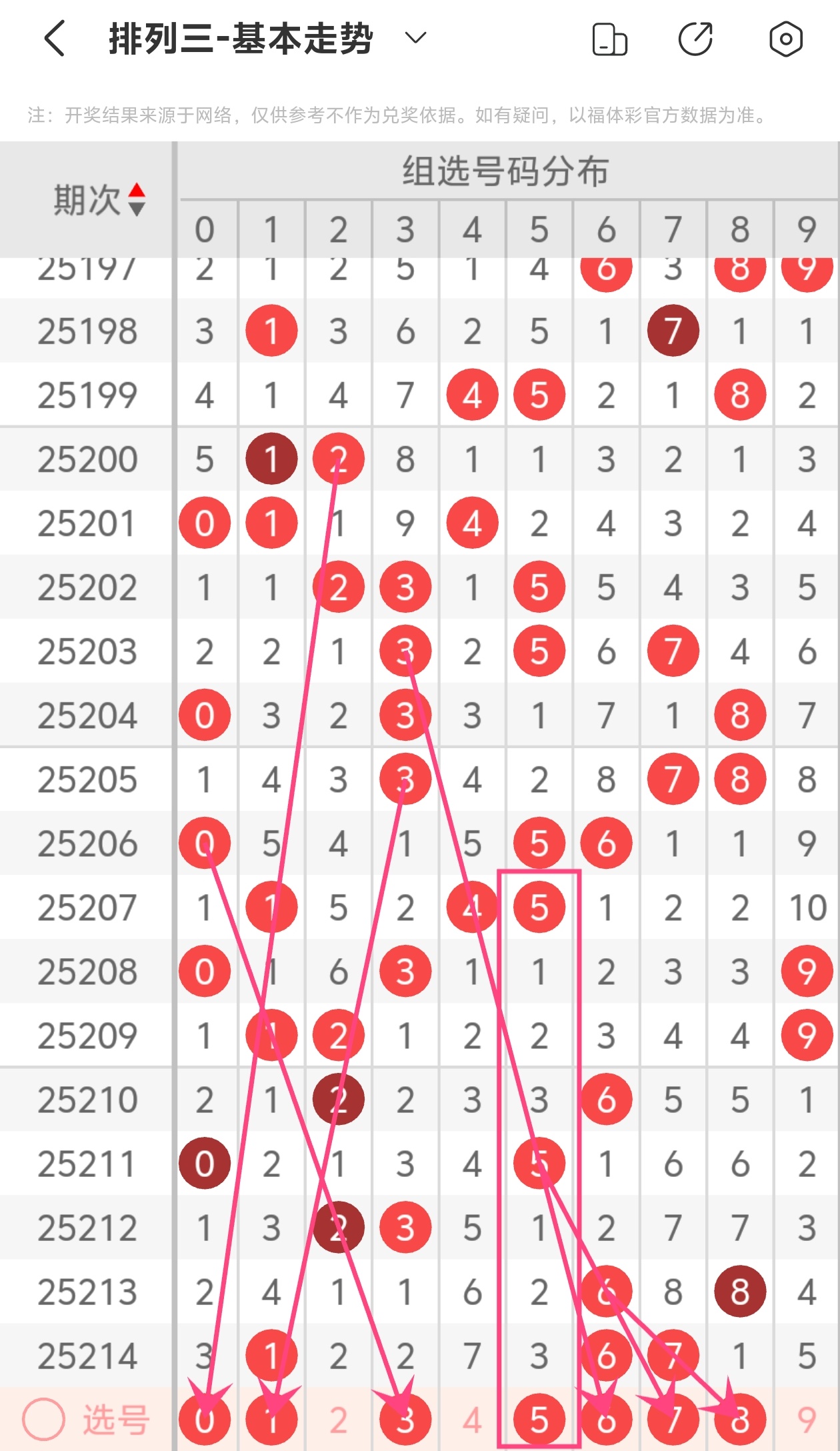
Task: Share this trend chart
Action: 695,39
